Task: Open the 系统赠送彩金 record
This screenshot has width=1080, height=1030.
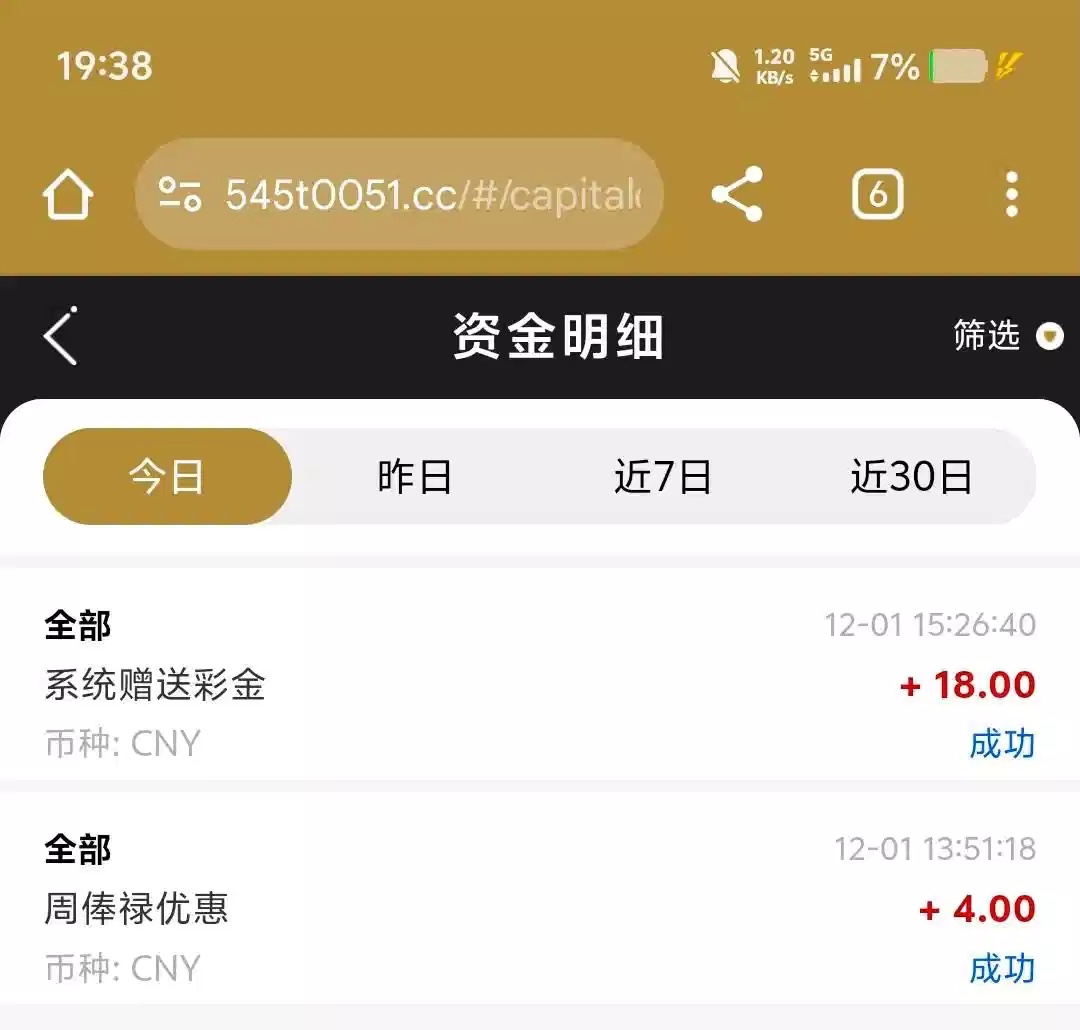Action: tap(540, 685)
